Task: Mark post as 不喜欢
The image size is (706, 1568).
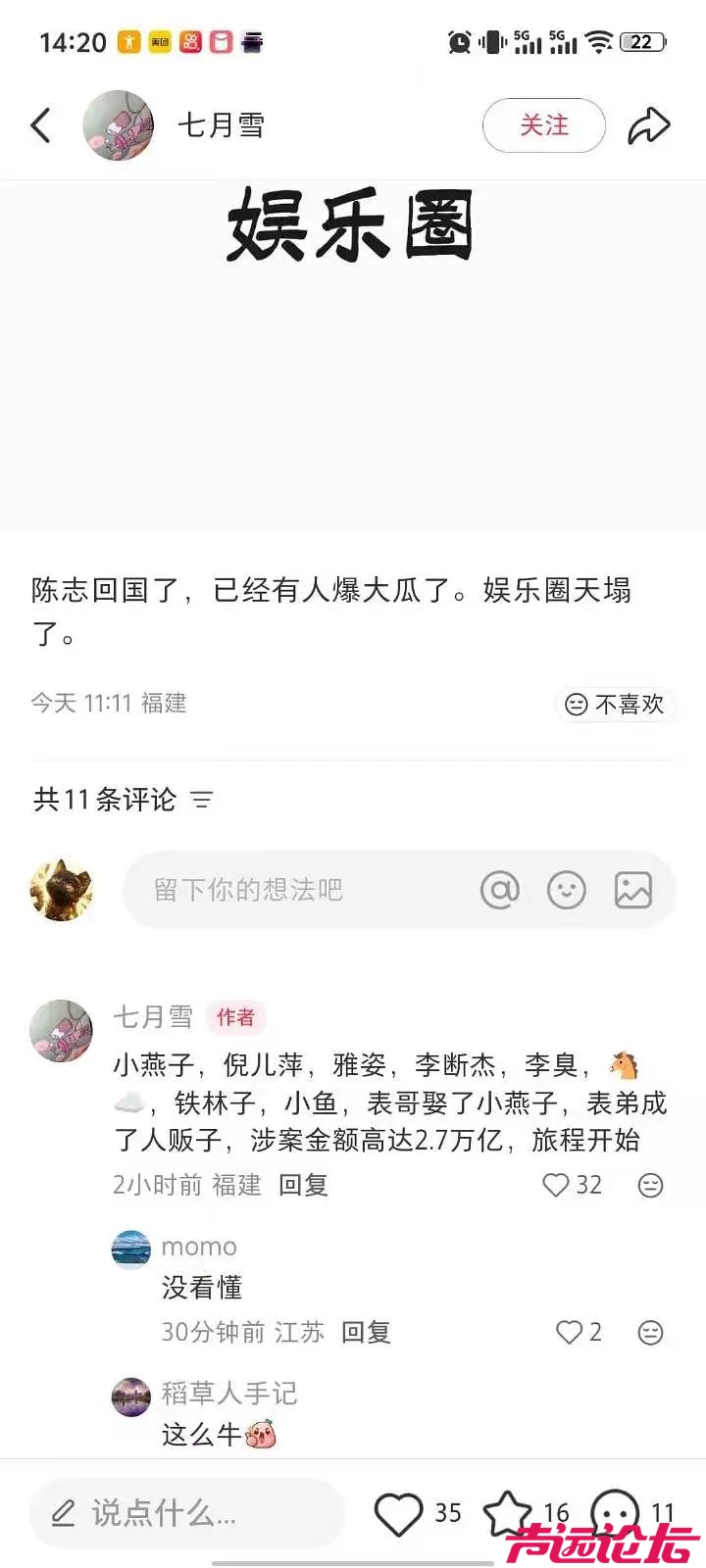Action: [615, 704]
